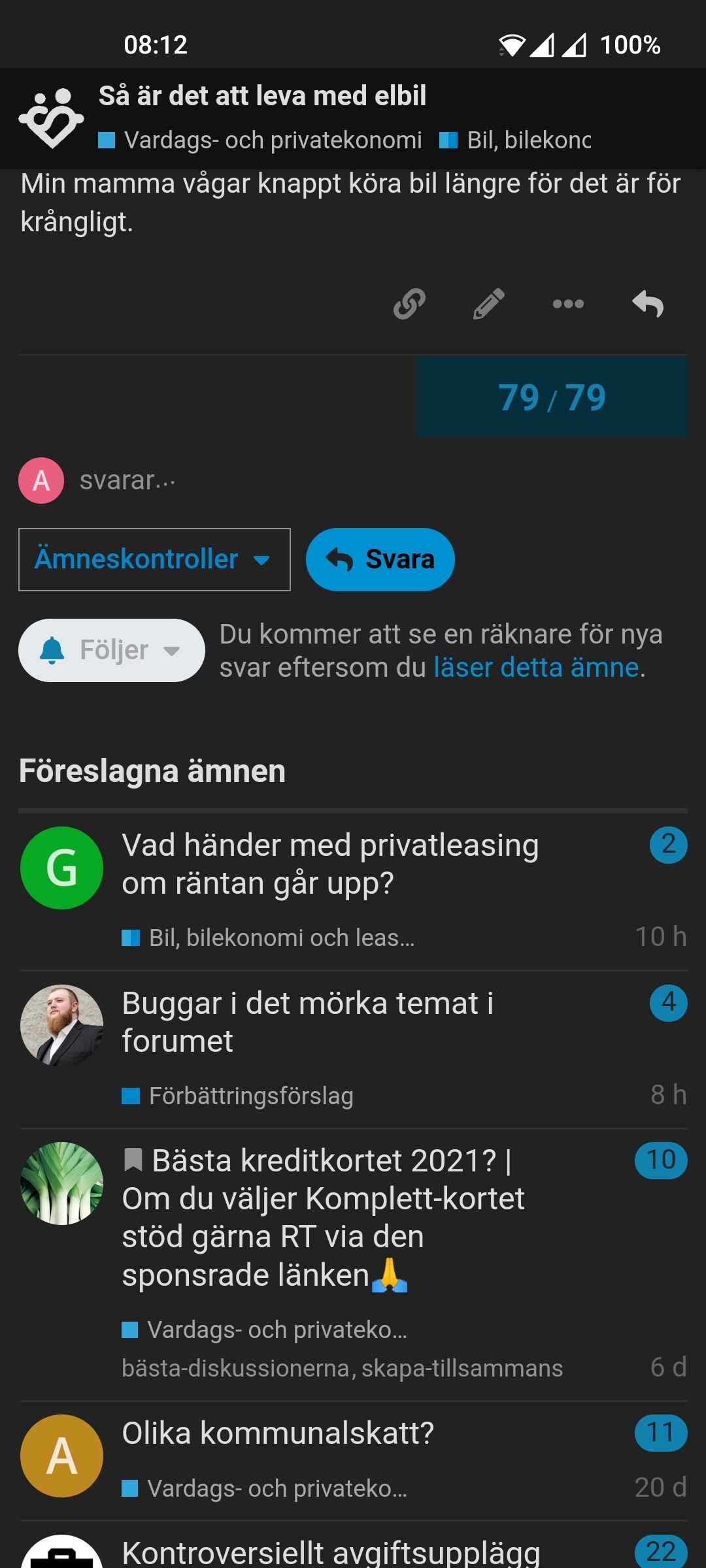The height and width of the screenshot is (1568, 706).
Task: Open the "Bästa kreditkortet 2021?" topic
Action: pyautogui.click(x=324, y=1217)
